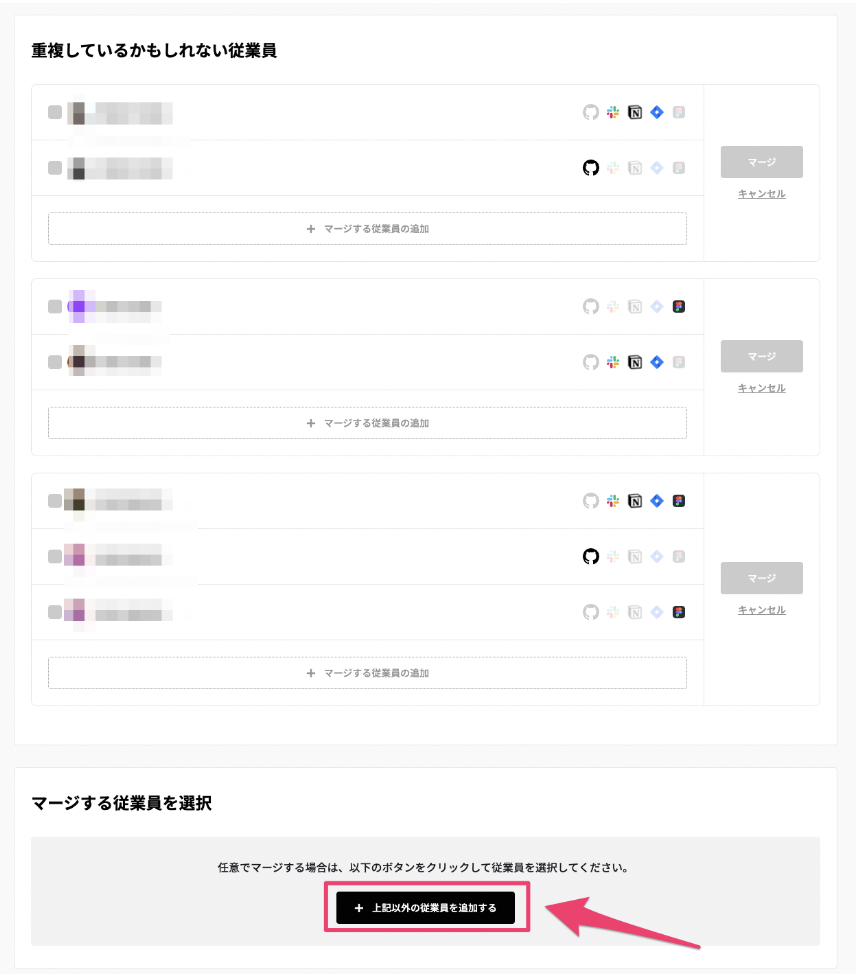Tap キャンセル link in the first duplicate group
The height and width of the screenshot is (976, 856).
pyautogui.click(x=761, y=194)
